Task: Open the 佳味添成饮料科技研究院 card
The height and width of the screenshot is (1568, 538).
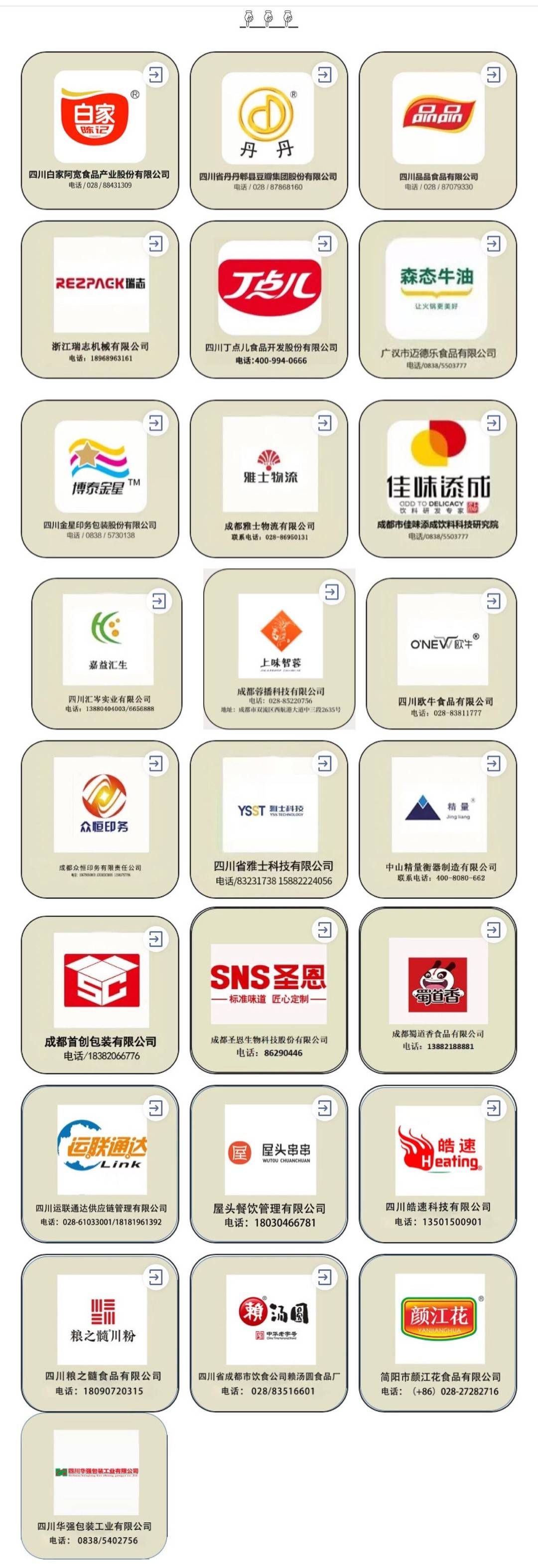Action: (x=438, y=478)
